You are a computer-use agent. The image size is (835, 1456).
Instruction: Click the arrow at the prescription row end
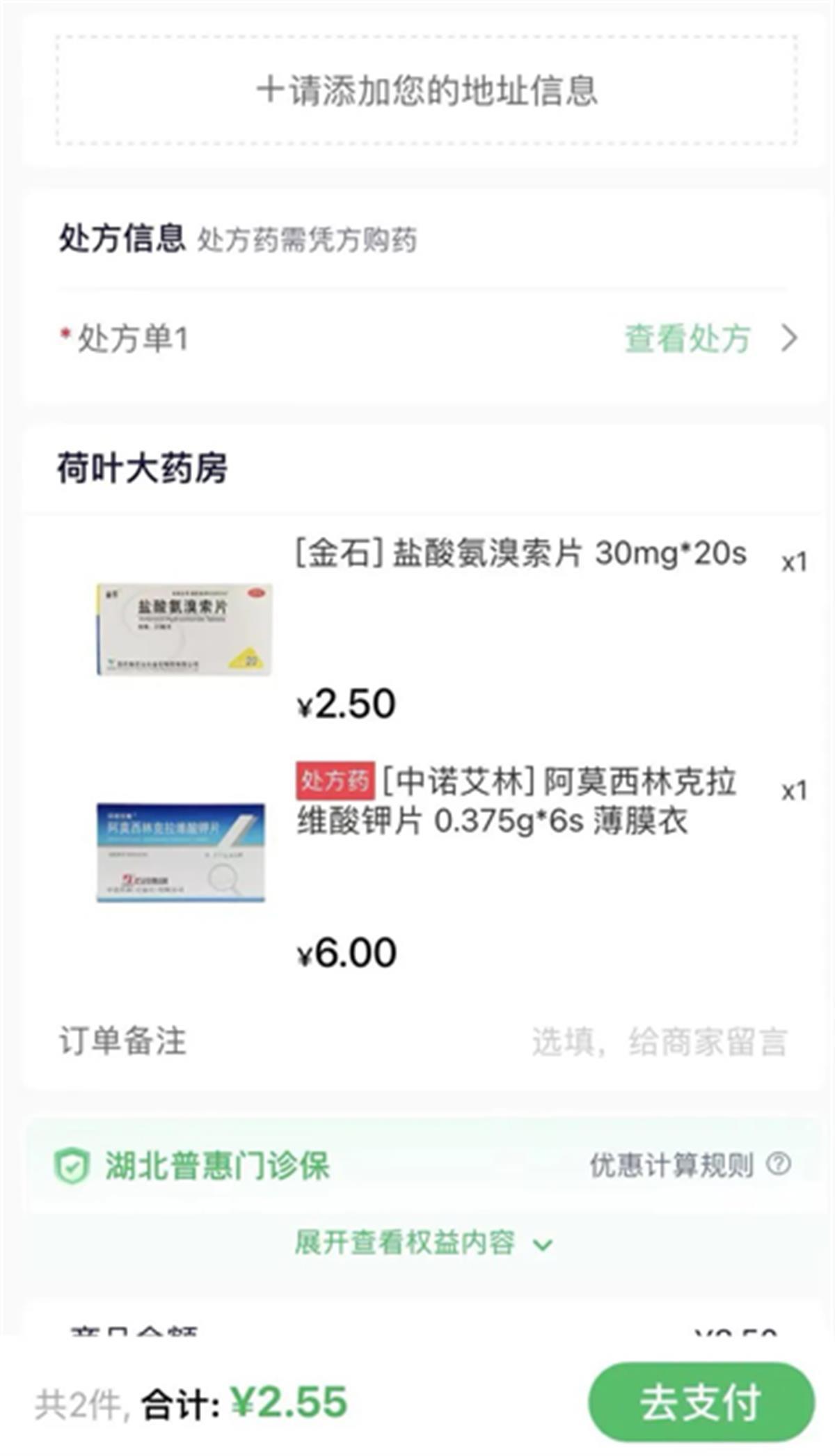[x=789, y=338]
